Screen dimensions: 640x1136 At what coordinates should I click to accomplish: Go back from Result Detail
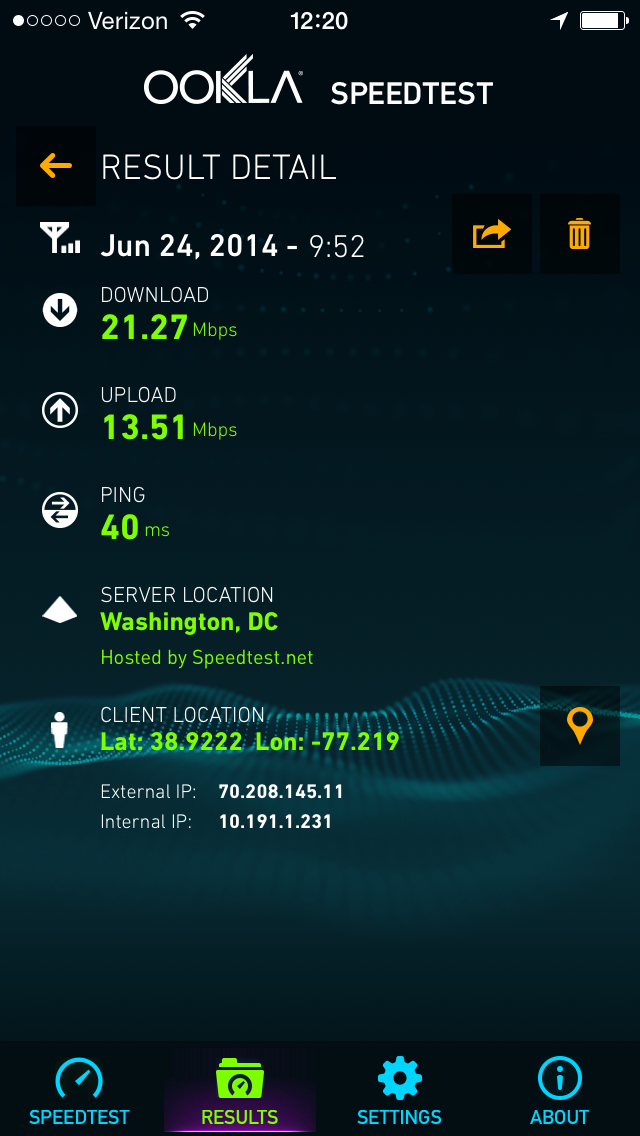(56, 166)
